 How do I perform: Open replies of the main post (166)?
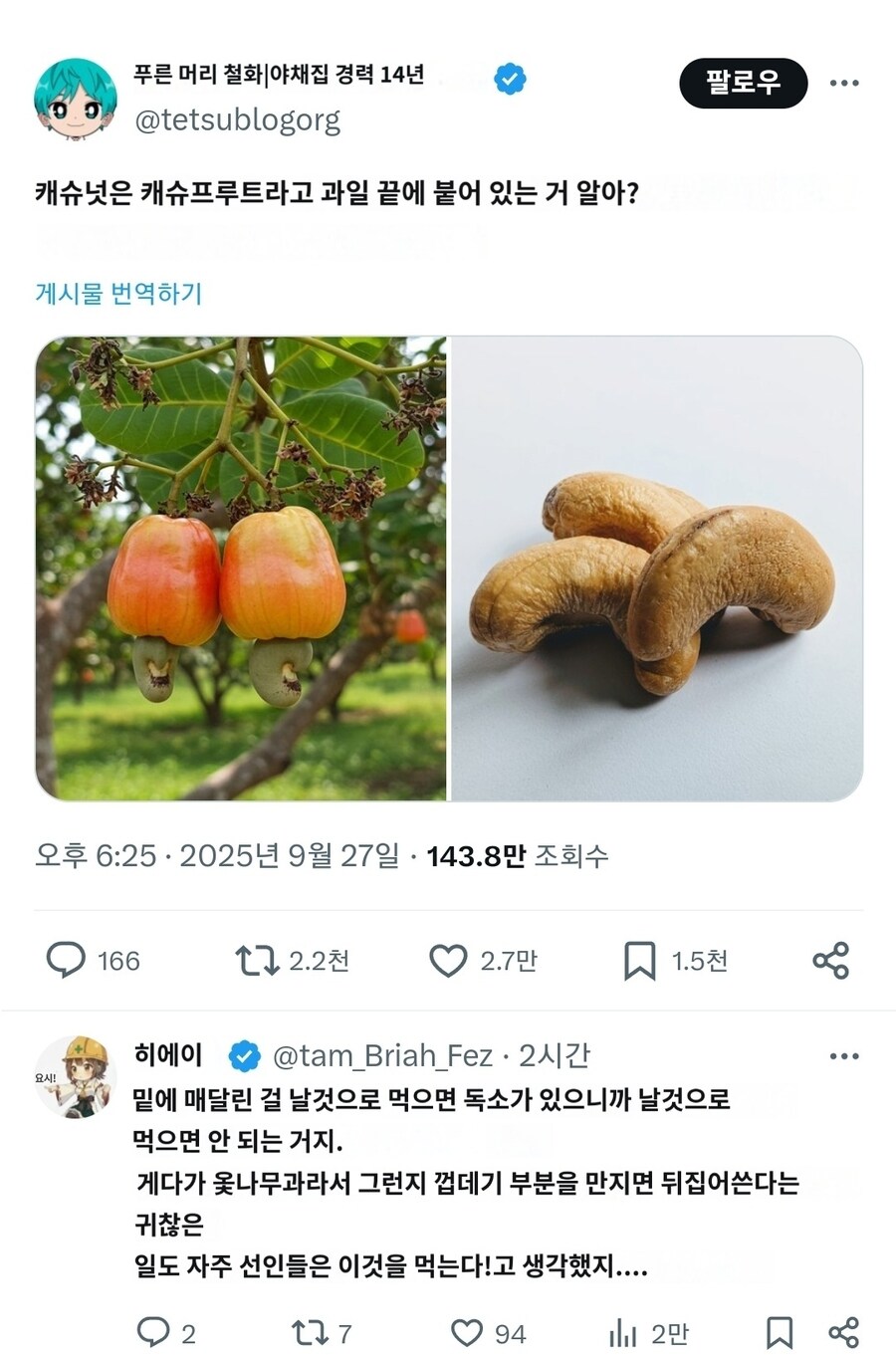coord(67,960)
